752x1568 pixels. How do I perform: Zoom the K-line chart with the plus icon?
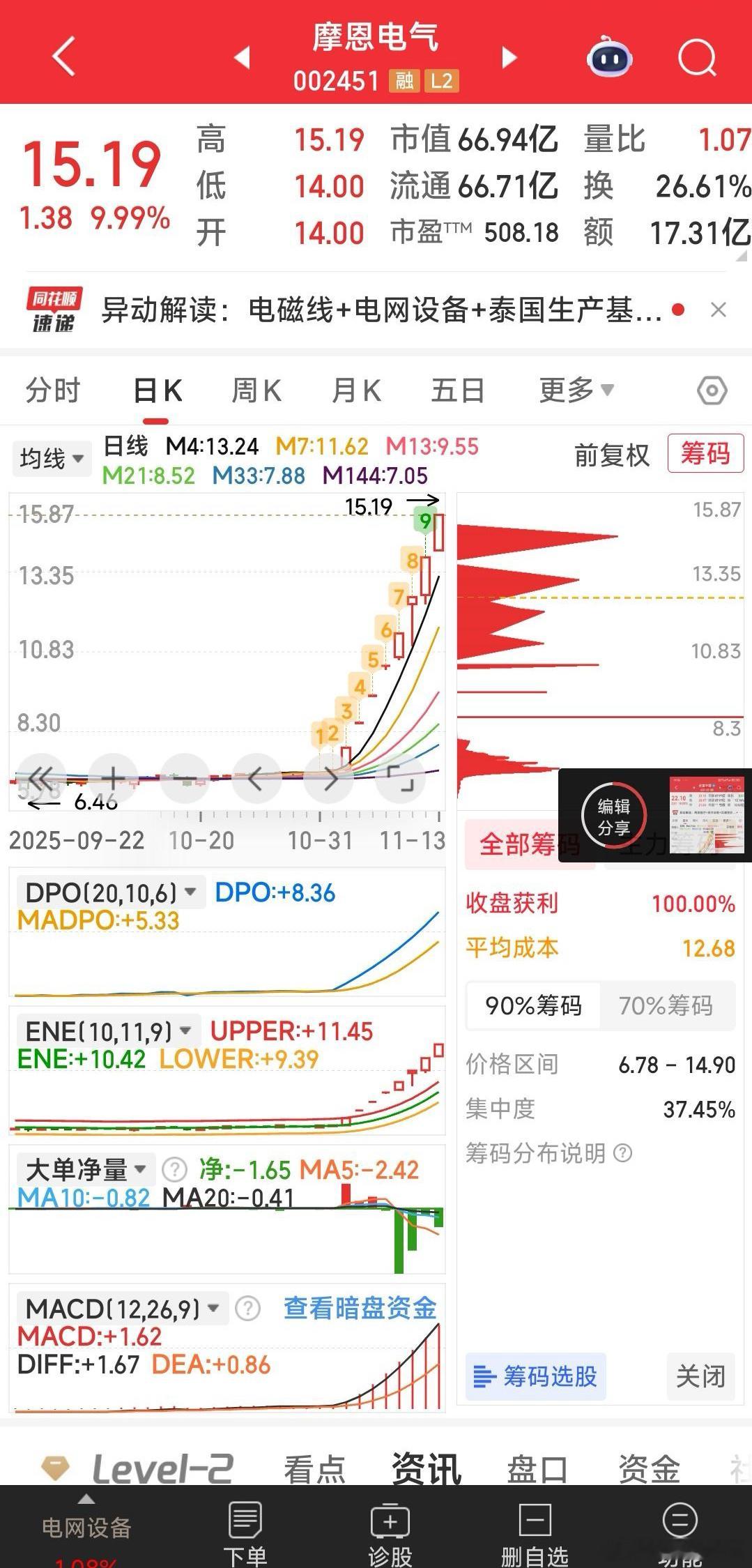pyautogui.click(x=114, y=779)
